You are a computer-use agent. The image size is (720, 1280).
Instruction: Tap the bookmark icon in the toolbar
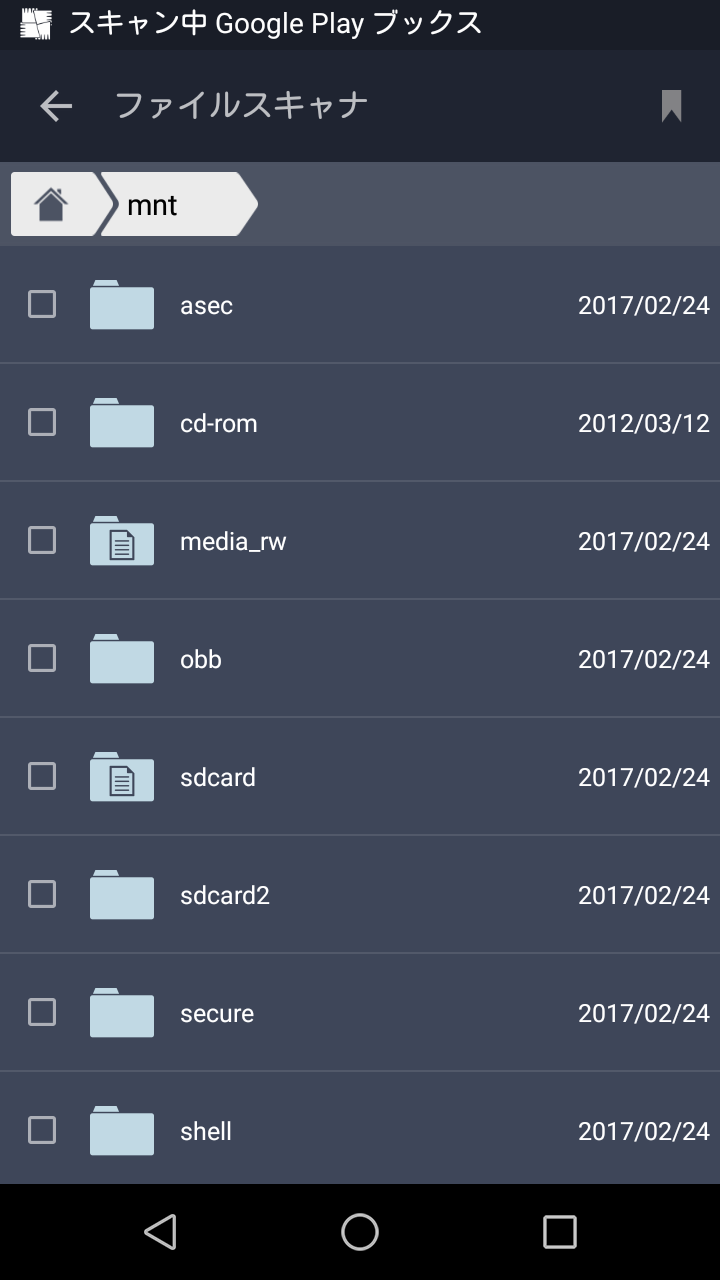[x=671, y=106]
